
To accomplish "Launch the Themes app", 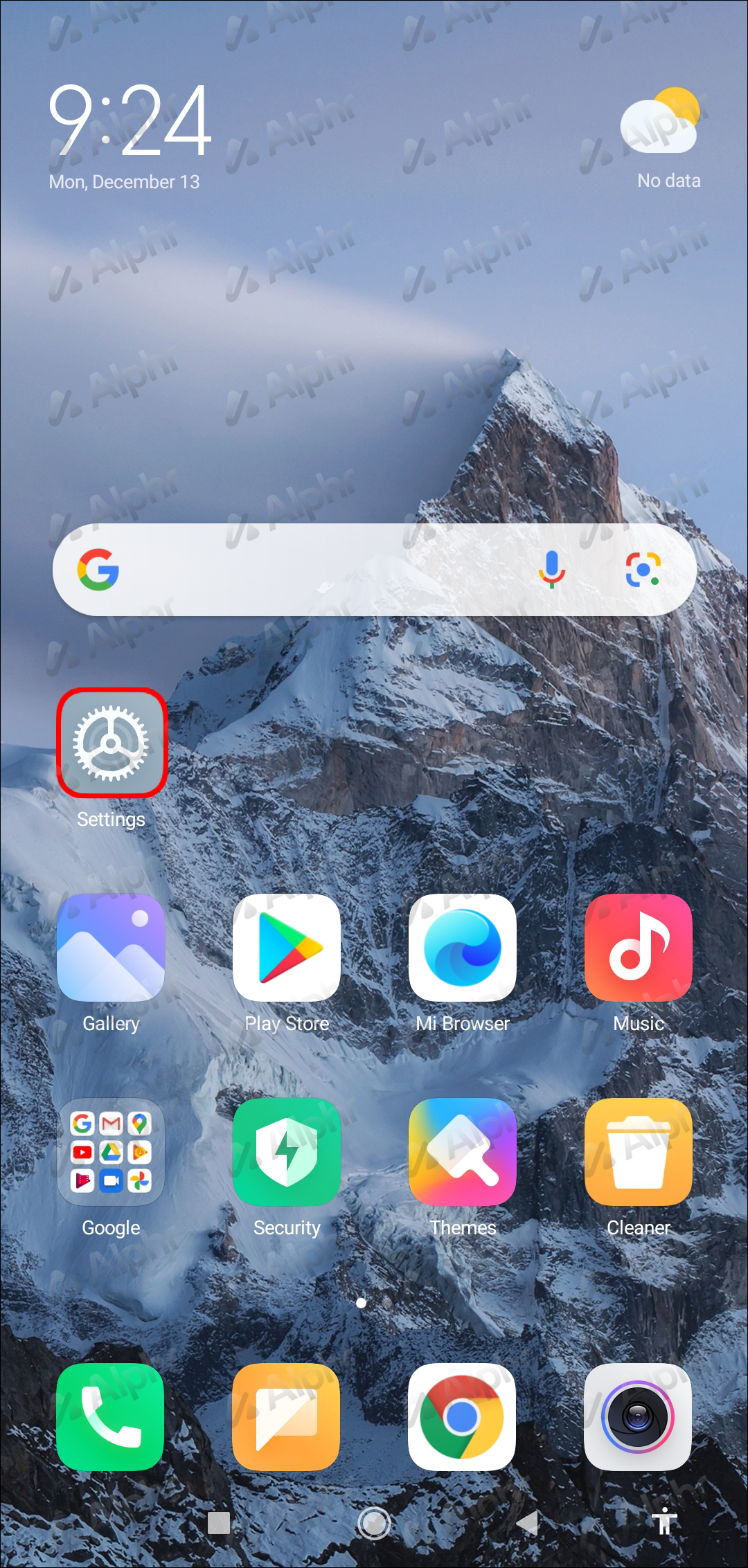I will 463,1152.
